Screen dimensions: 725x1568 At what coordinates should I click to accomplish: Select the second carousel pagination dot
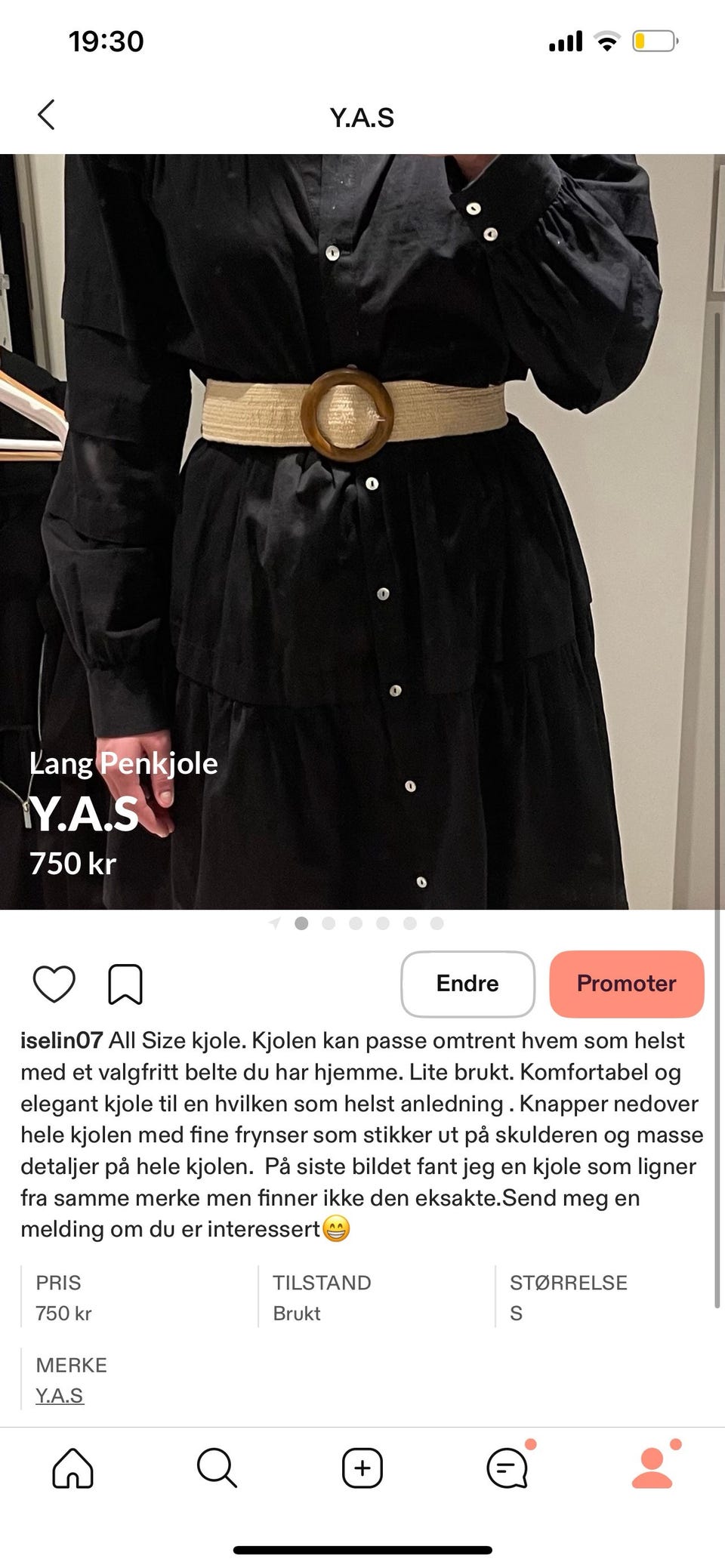pyautogui.click(x=330, y=923)
